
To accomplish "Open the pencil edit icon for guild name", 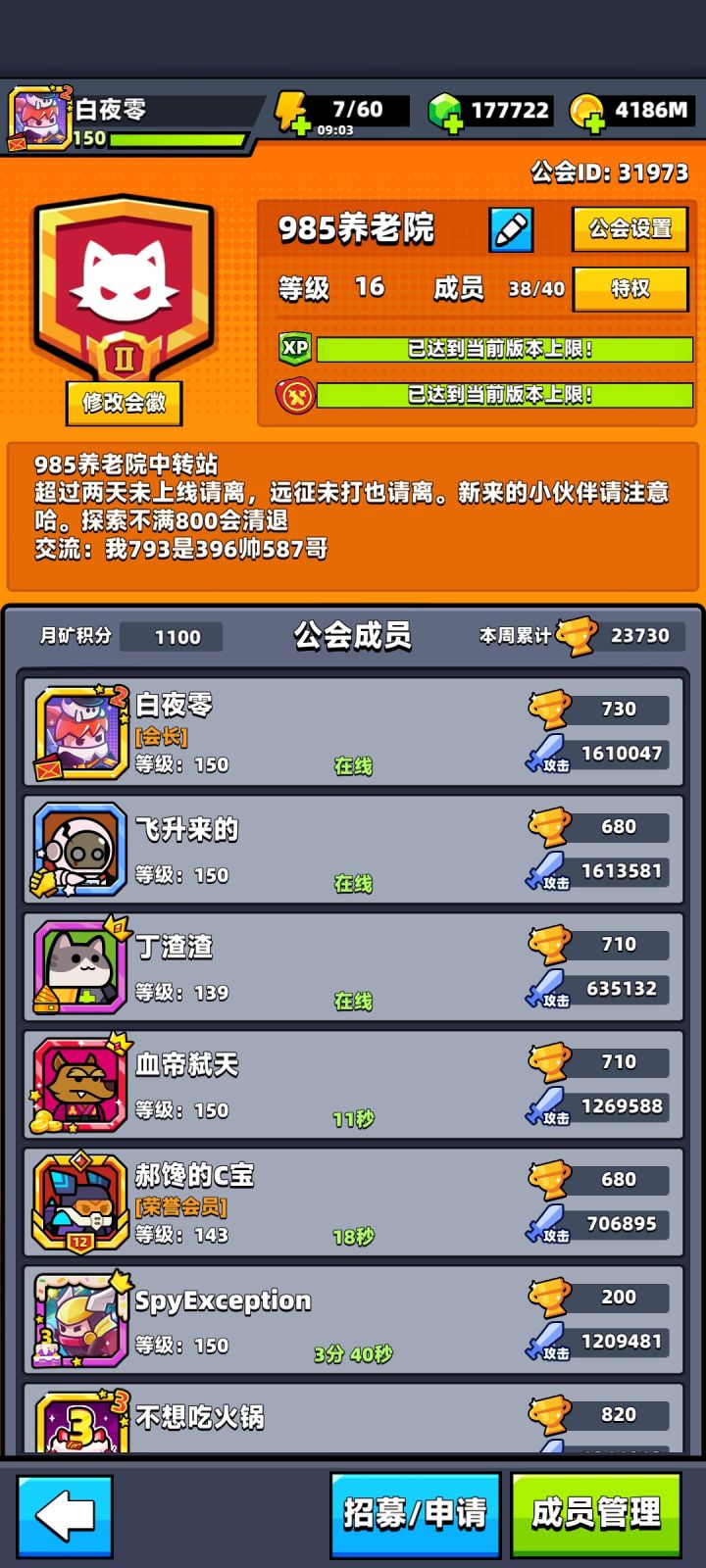I will pos(510,229).
